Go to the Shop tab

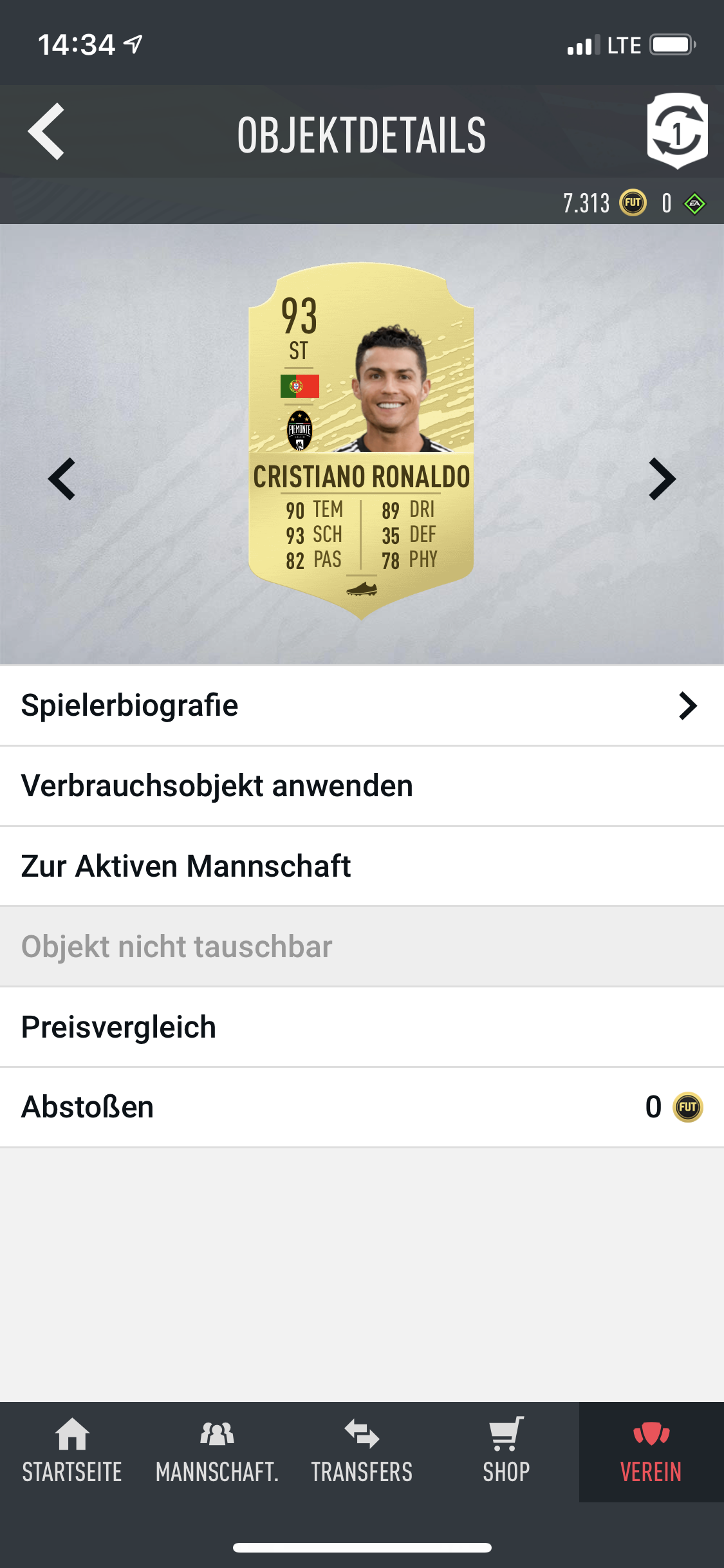click(506, 1452)
